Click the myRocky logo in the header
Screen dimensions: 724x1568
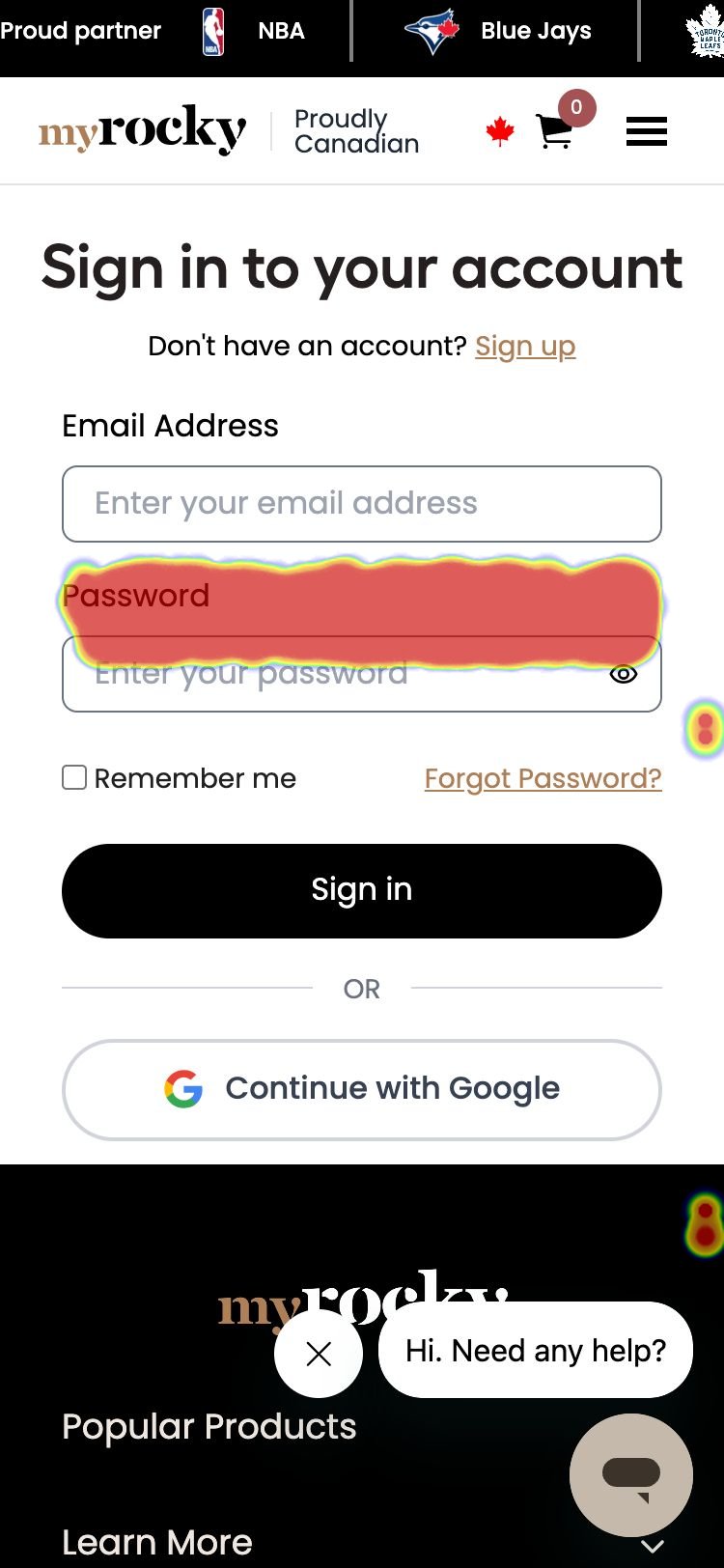point(141,128)
